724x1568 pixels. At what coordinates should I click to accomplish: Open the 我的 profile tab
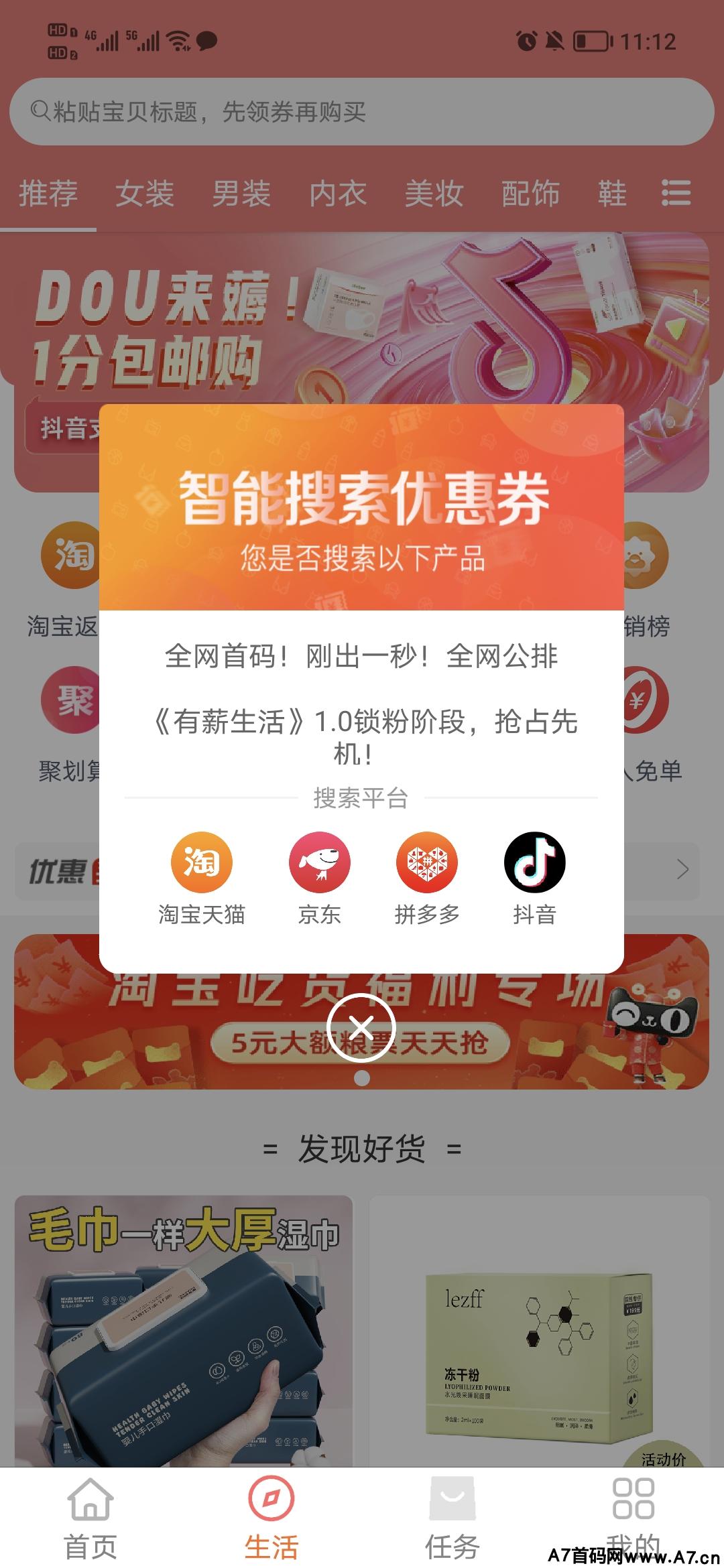coord(633,1518)
